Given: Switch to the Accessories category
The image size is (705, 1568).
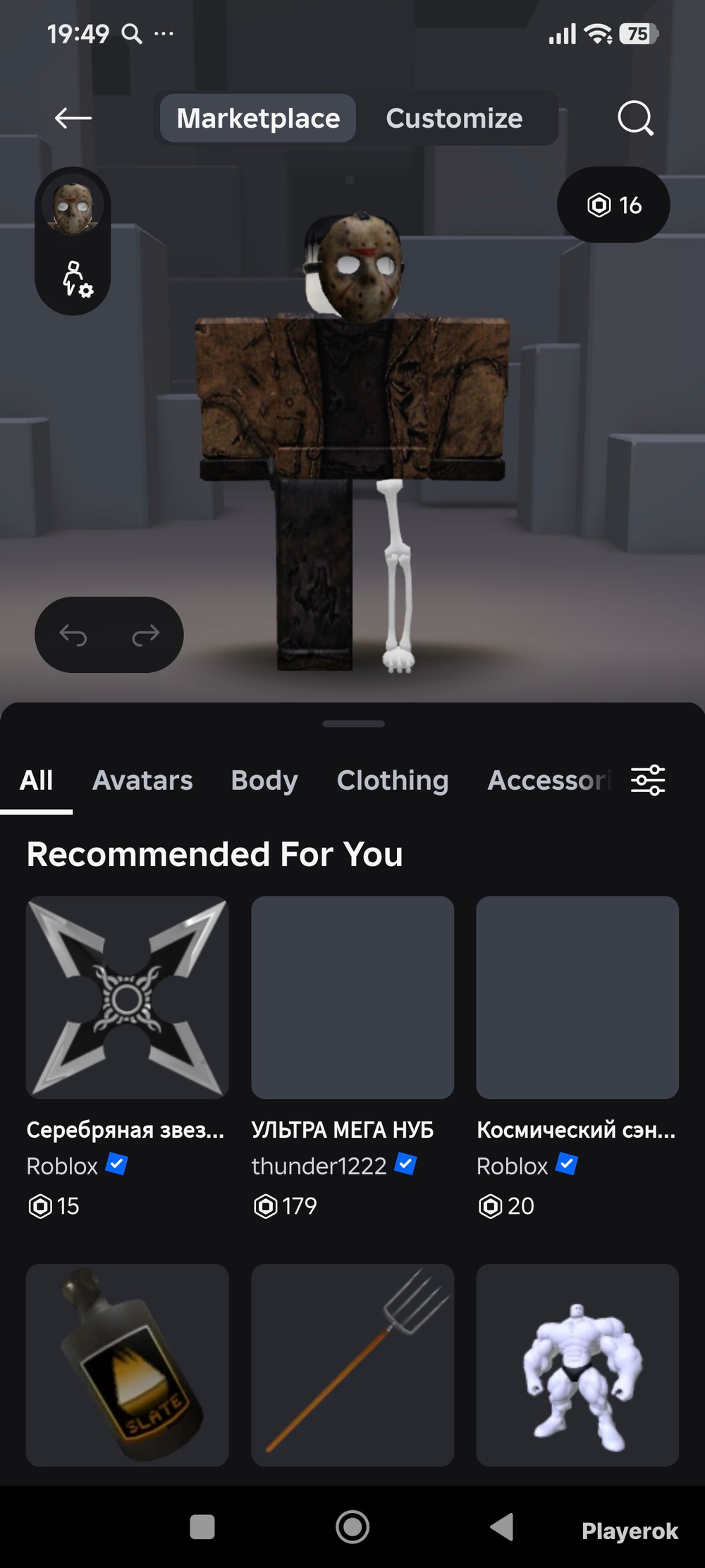Looking at the screenshot, I should click(x=549, y=780).
